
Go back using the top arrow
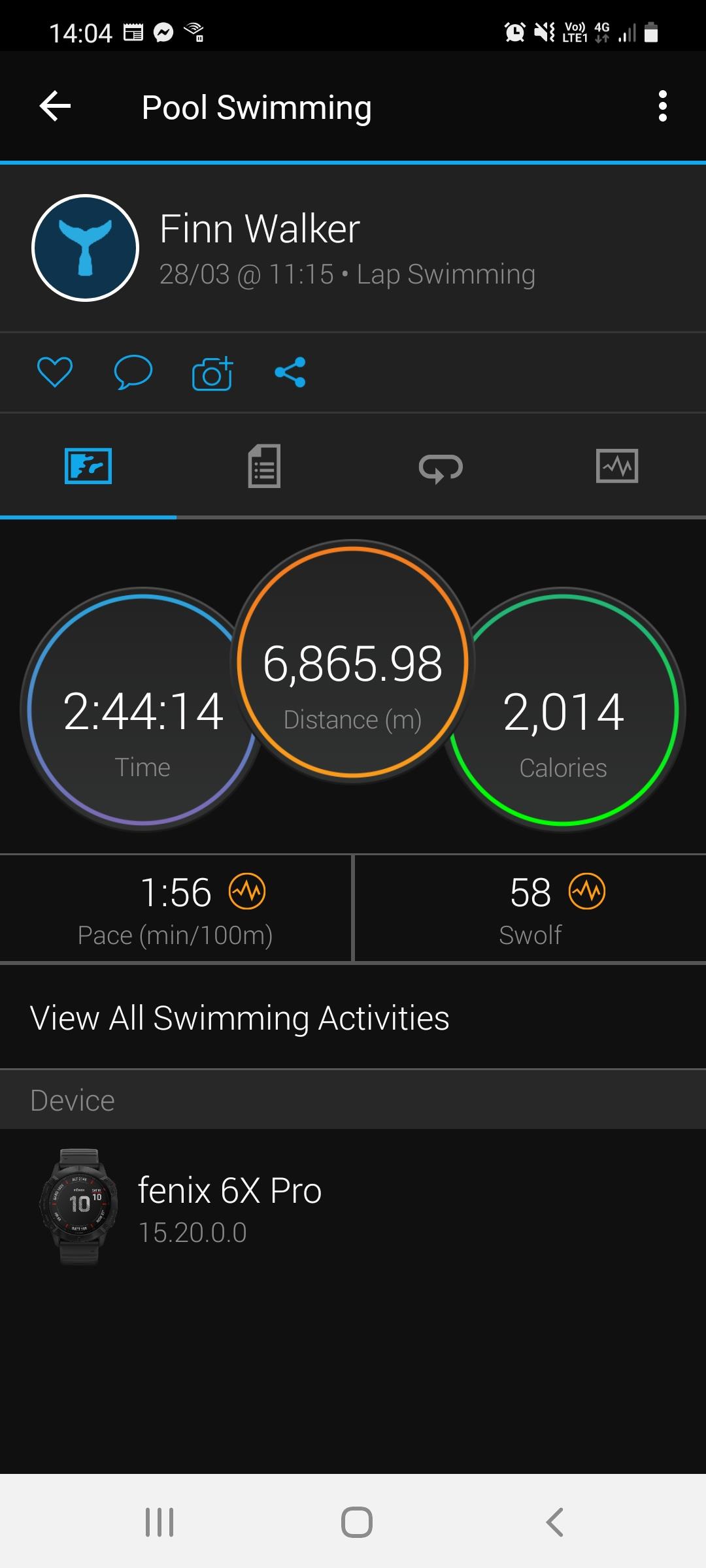click(55, 106)
